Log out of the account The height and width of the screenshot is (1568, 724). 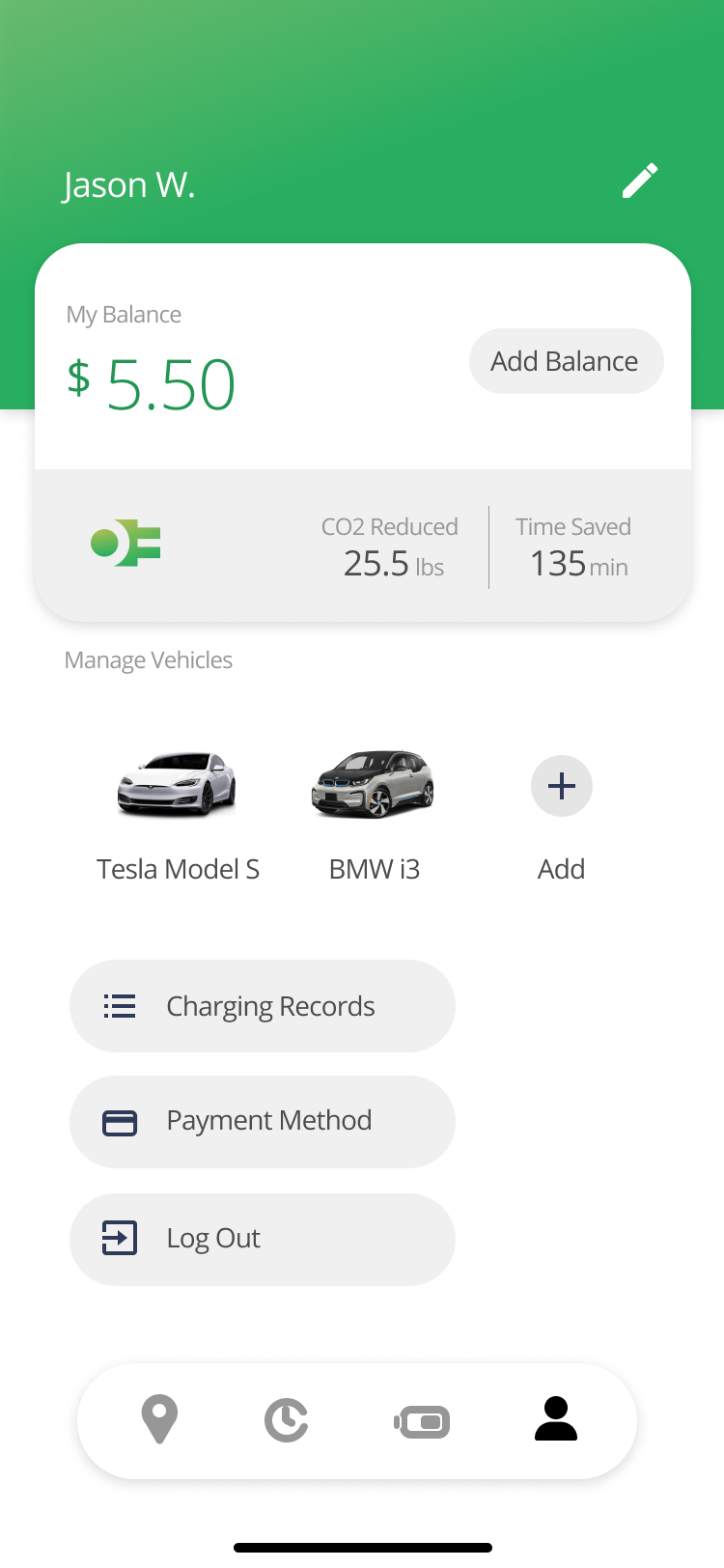click(263, 1239)
